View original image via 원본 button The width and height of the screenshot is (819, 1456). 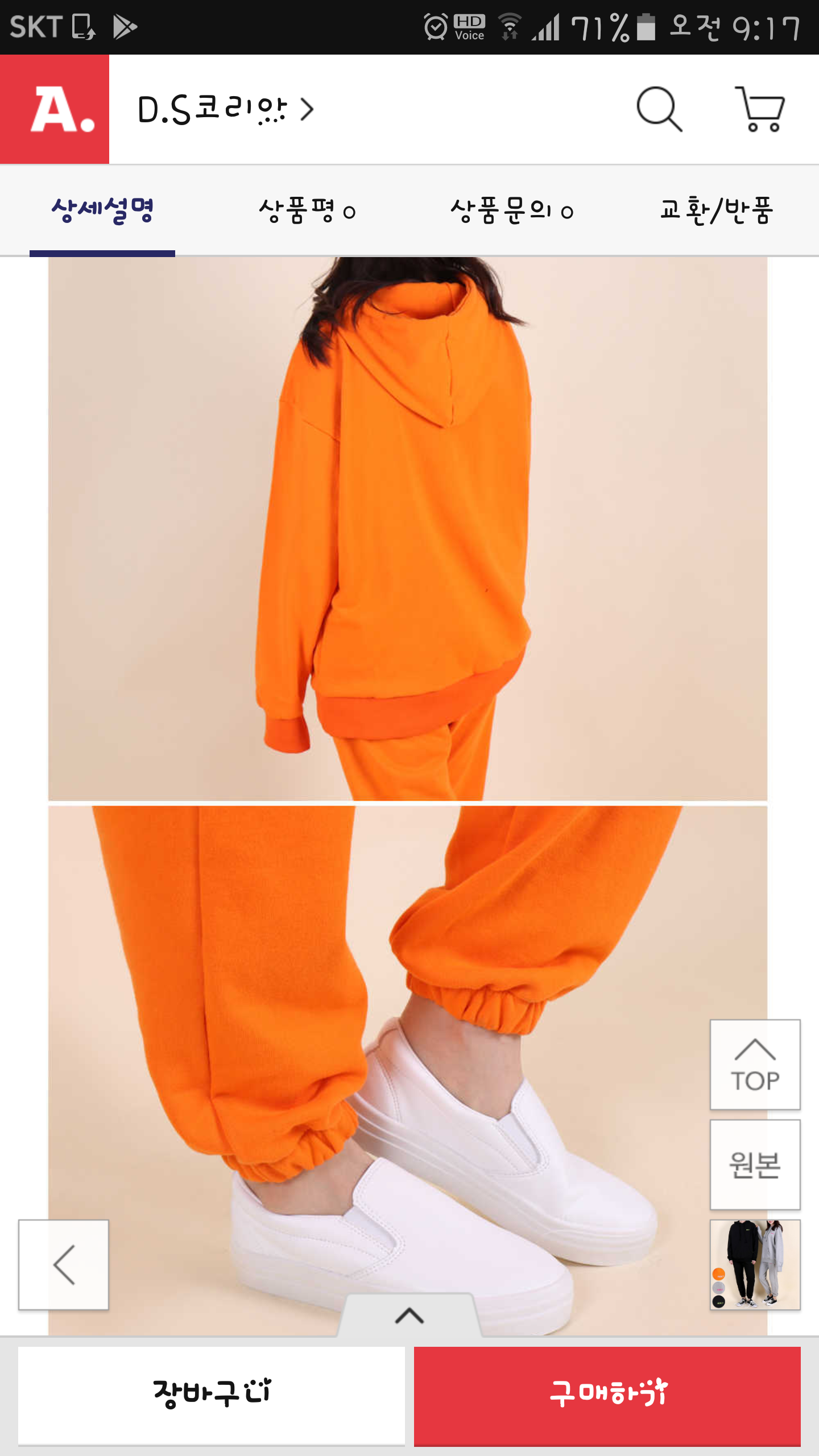tap(755, 1164)
